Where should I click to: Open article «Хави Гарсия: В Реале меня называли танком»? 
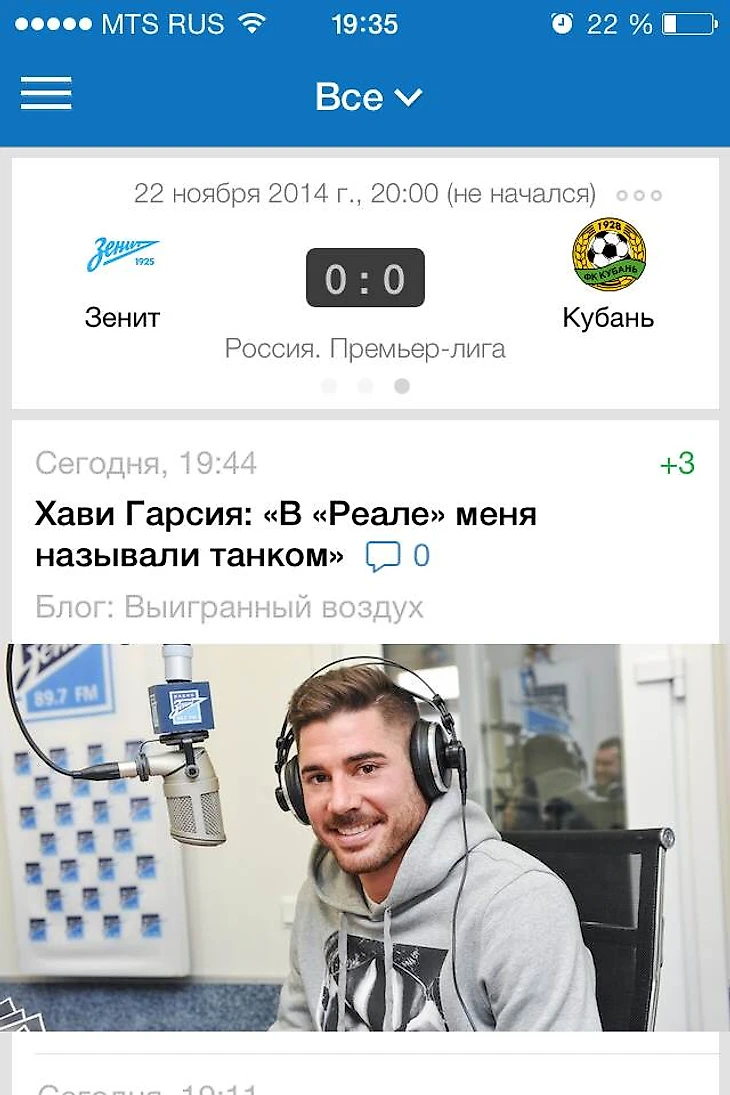(x=285, y=533)
